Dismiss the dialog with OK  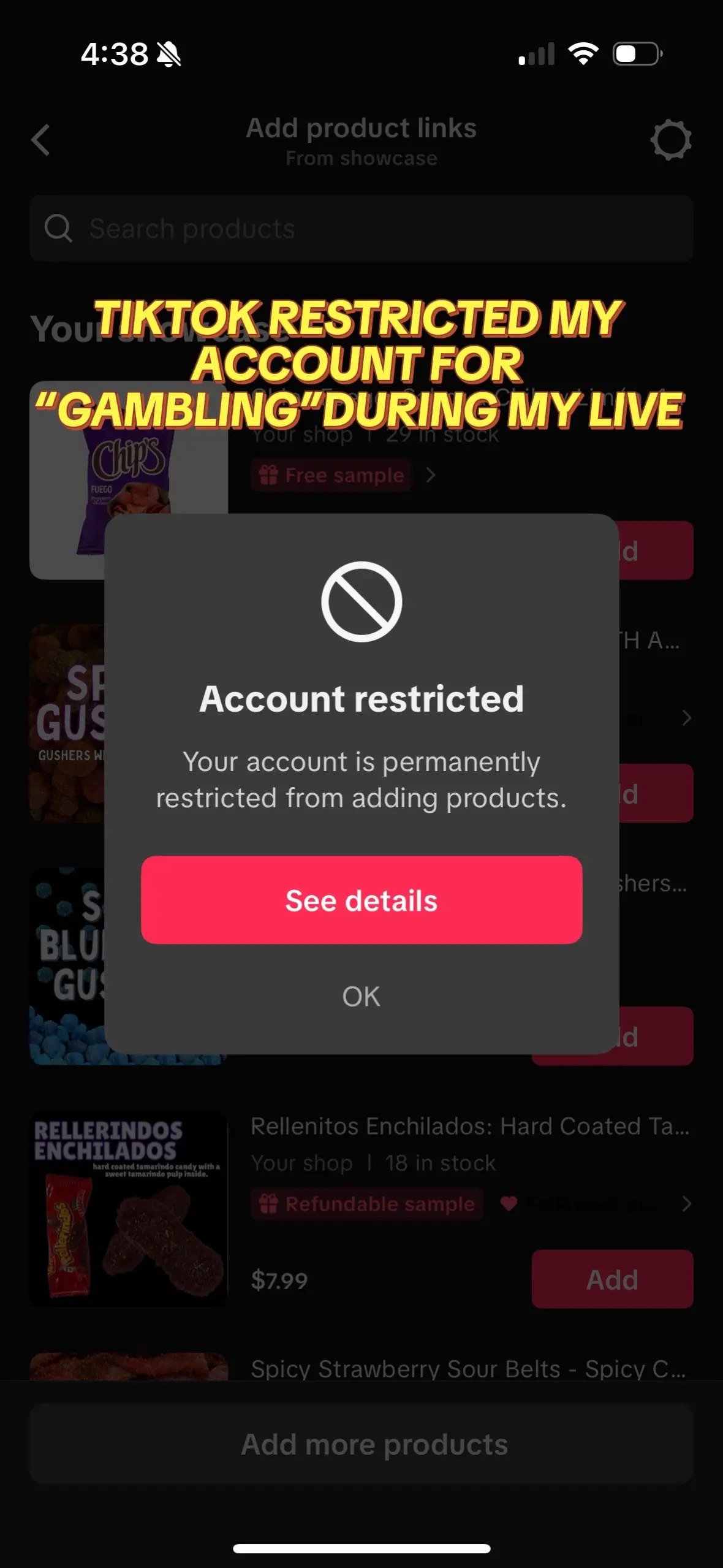click(x=362, y=997)
